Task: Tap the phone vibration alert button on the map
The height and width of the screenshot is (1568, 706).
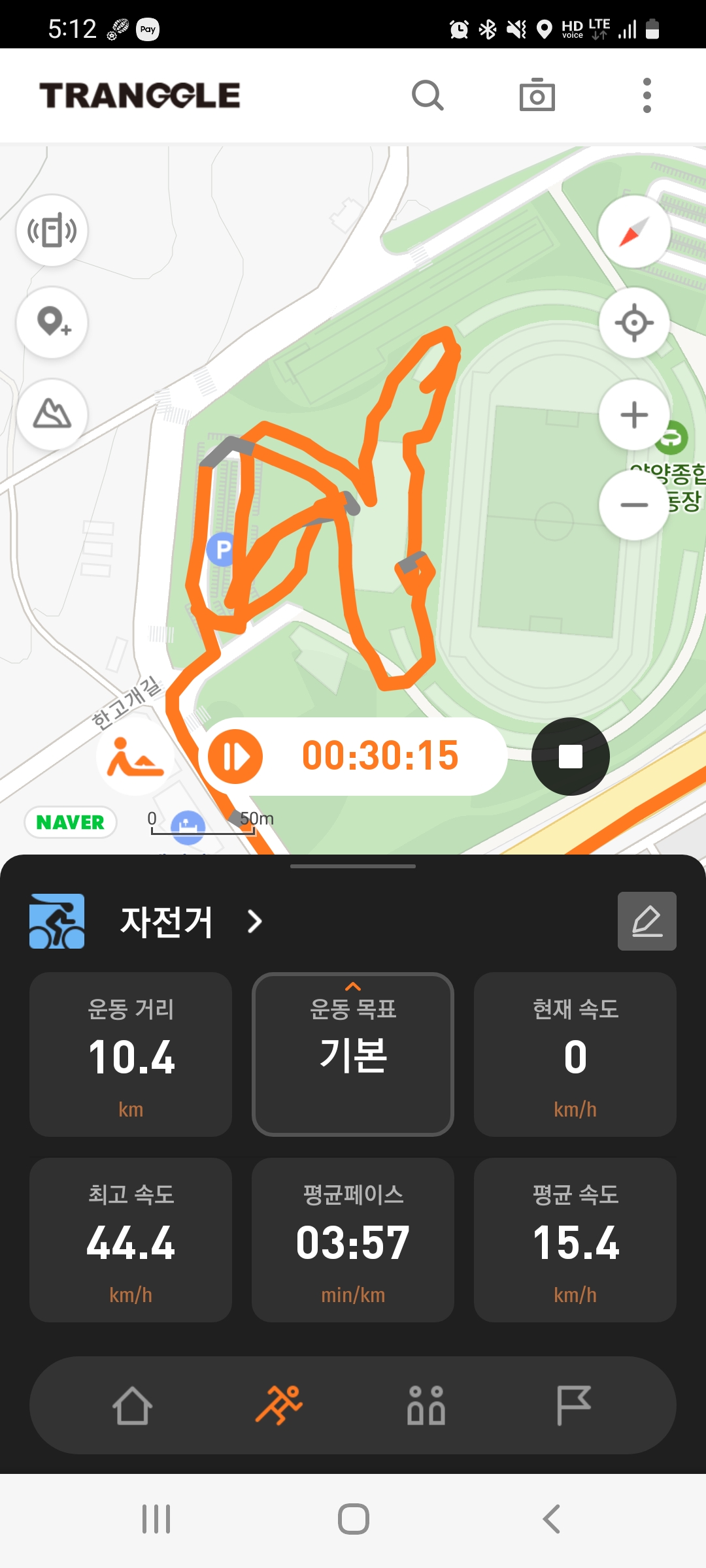Action: point(52,231)
